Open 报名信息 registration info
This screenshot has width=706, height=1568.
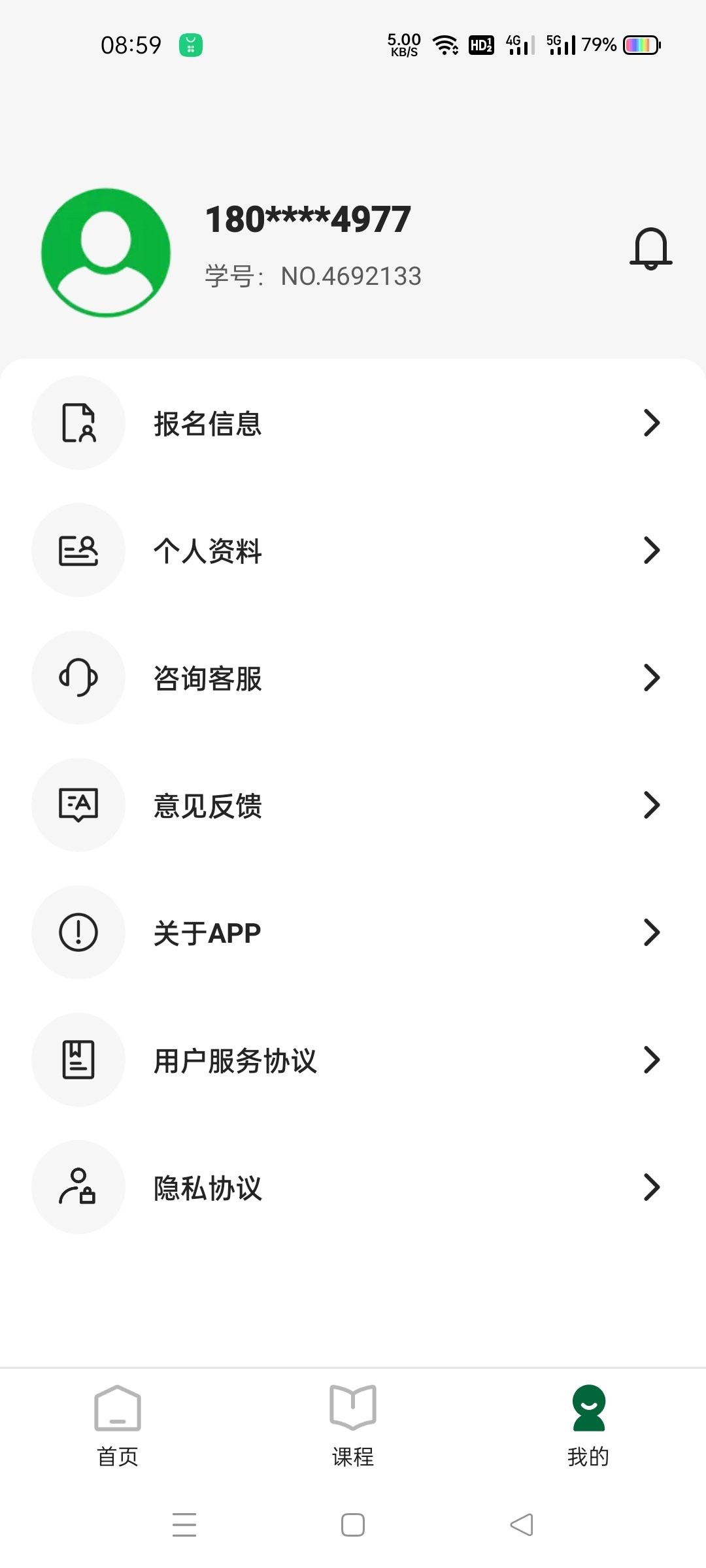click(x=353, y=423)
